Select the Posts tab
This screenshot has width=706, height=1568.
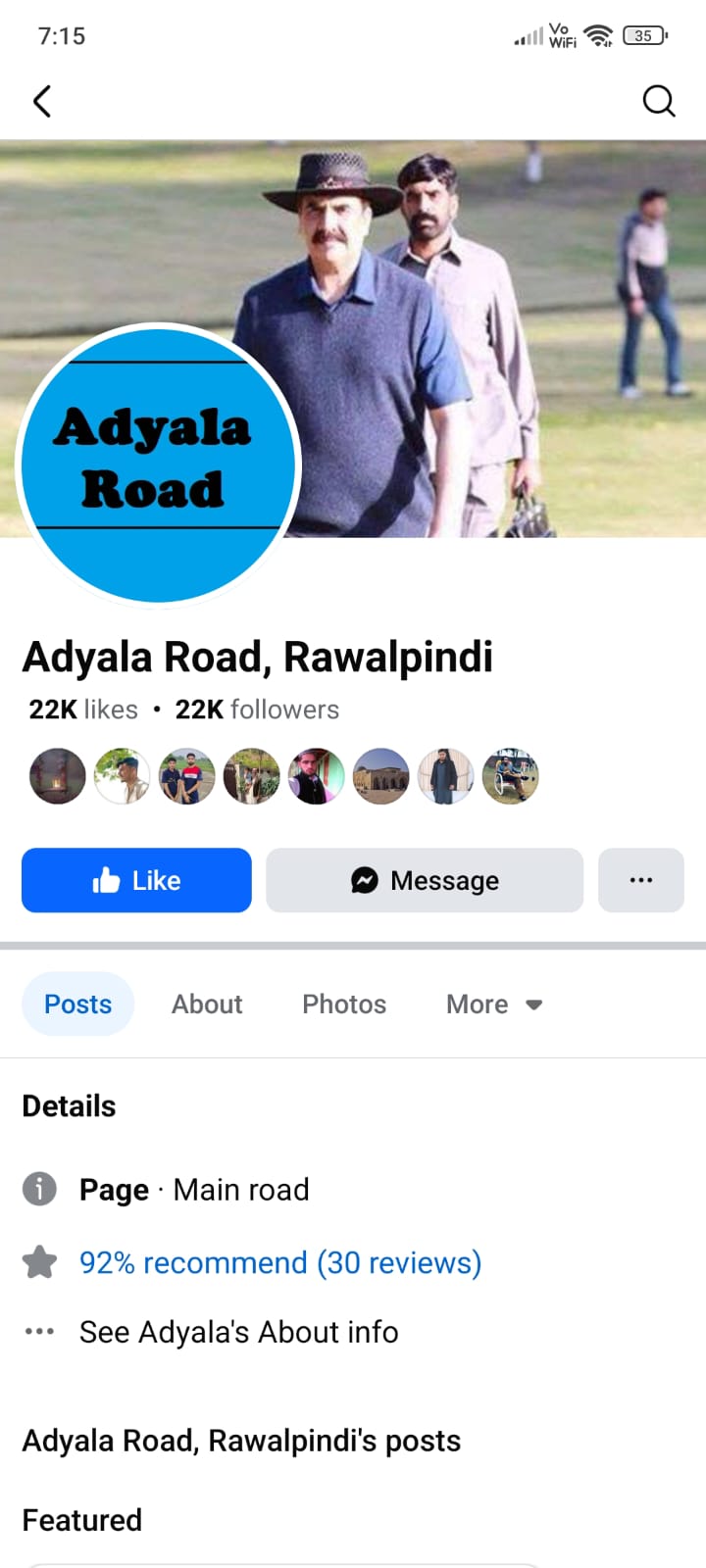pyautogui.click(x=78, y=1004)
